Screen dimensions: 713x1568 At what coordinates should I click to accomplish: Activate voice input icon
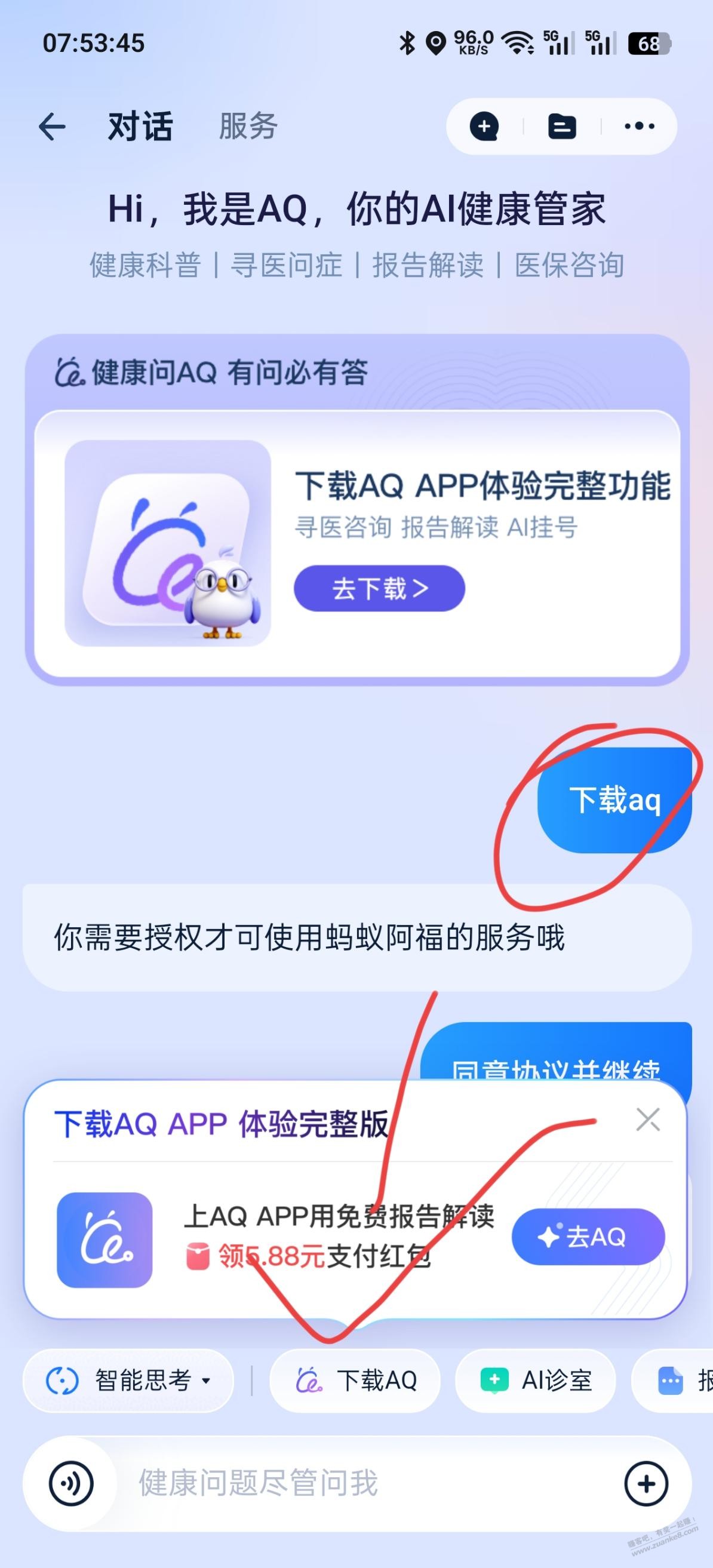point(71,1484)
